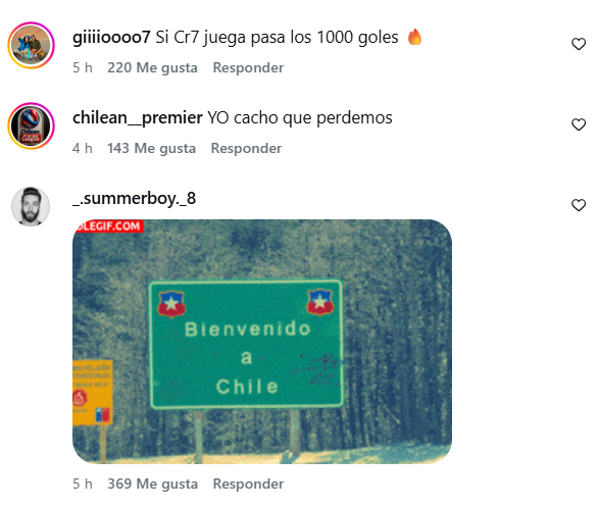Open giiiioooo7's profile picture
Viewport: 600px width, 509px height.
click(30, 45)
